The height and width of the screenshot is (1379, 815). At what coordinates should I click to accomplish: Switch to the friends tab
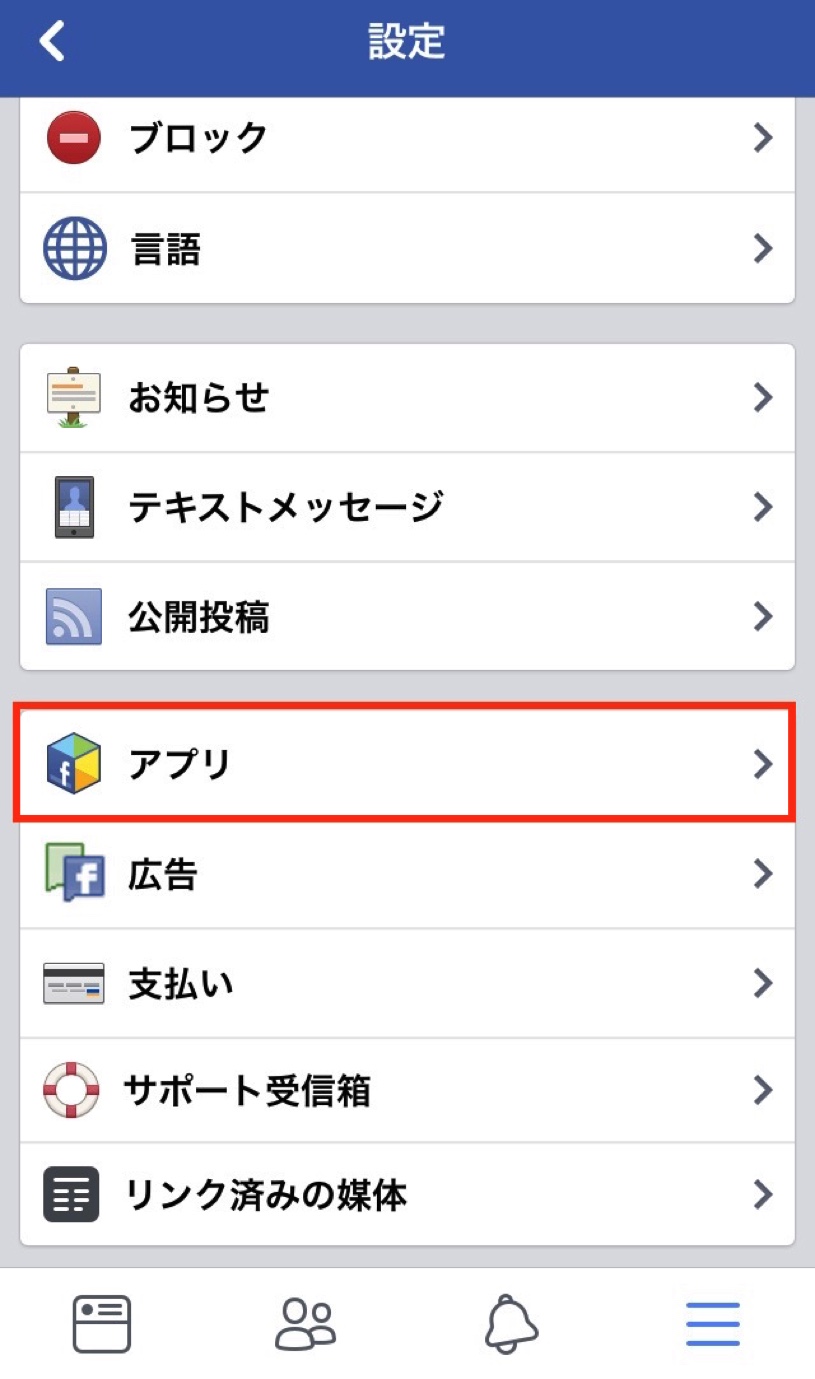[306, 1324]
